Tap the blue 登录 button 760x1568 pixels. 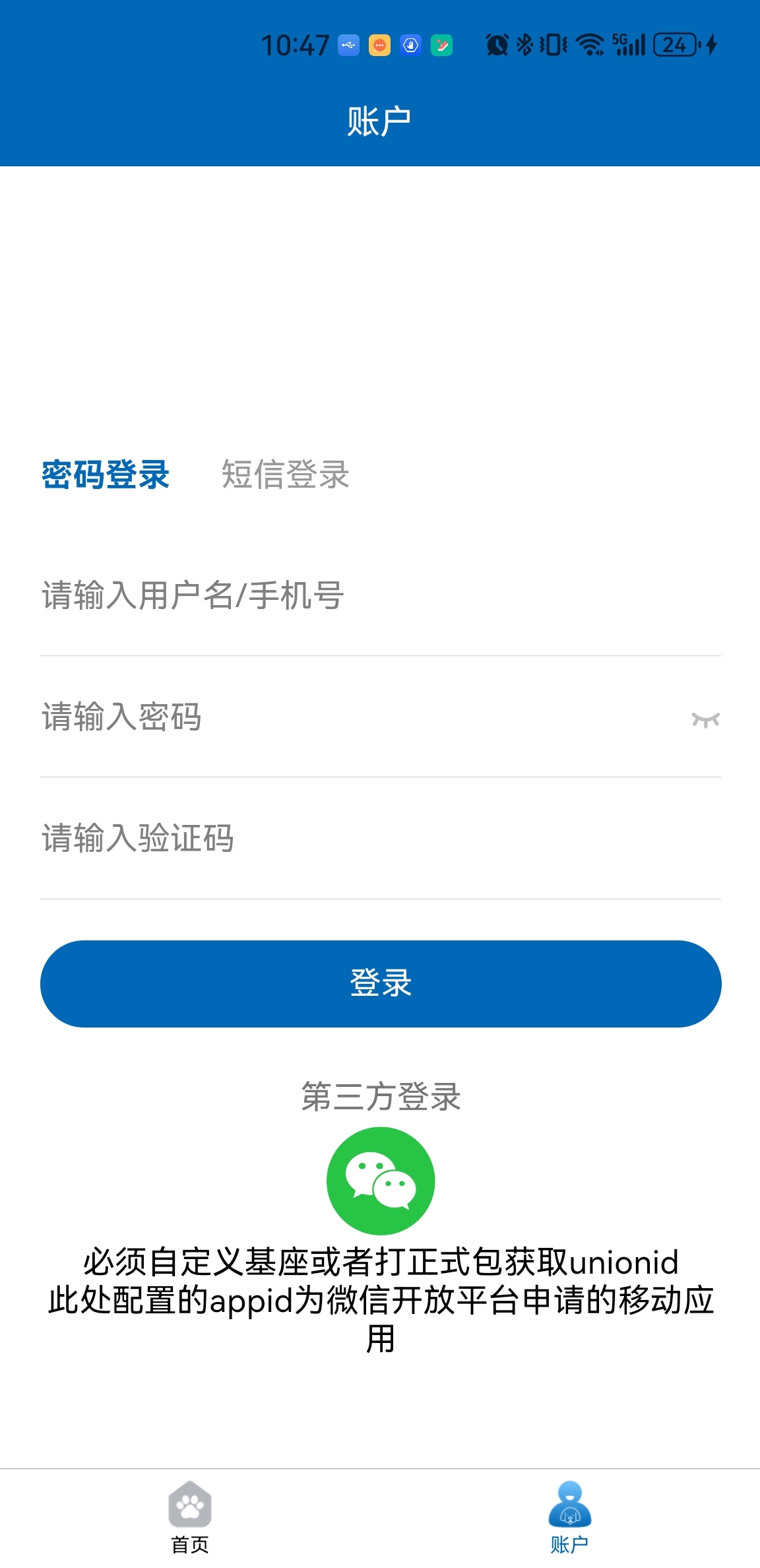pyautogui.click(x=381, y=983)
